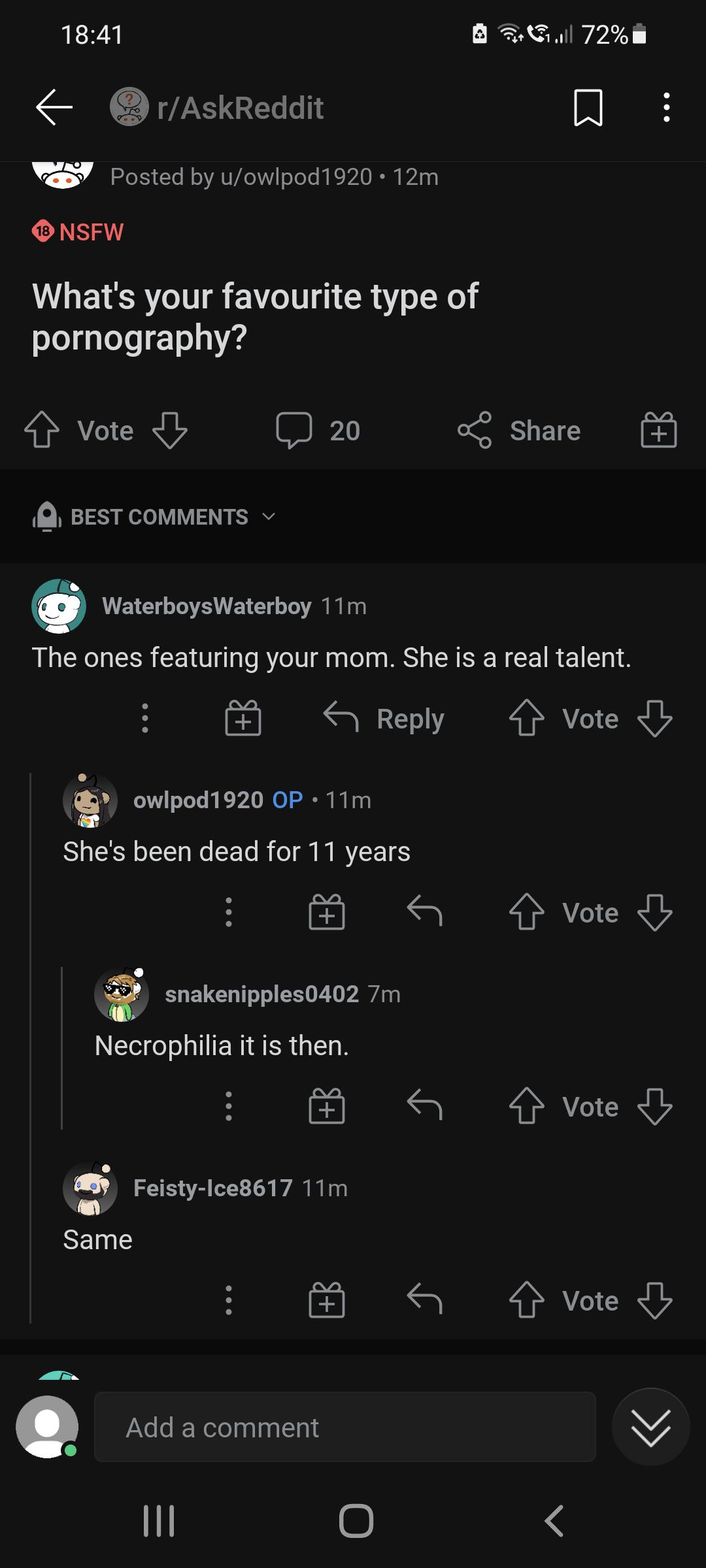Screen dimensions: 706x1568
Task: Open the BEST COMMENTS sort dropdown
Action: point(157,517)
